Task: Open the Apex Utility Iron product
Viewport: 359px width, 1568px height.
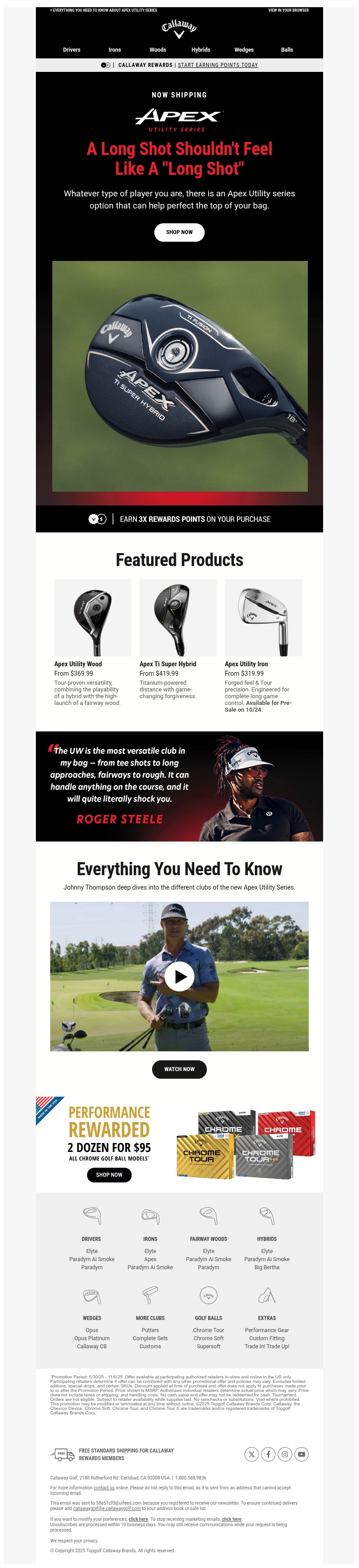Action: point(246,664)
